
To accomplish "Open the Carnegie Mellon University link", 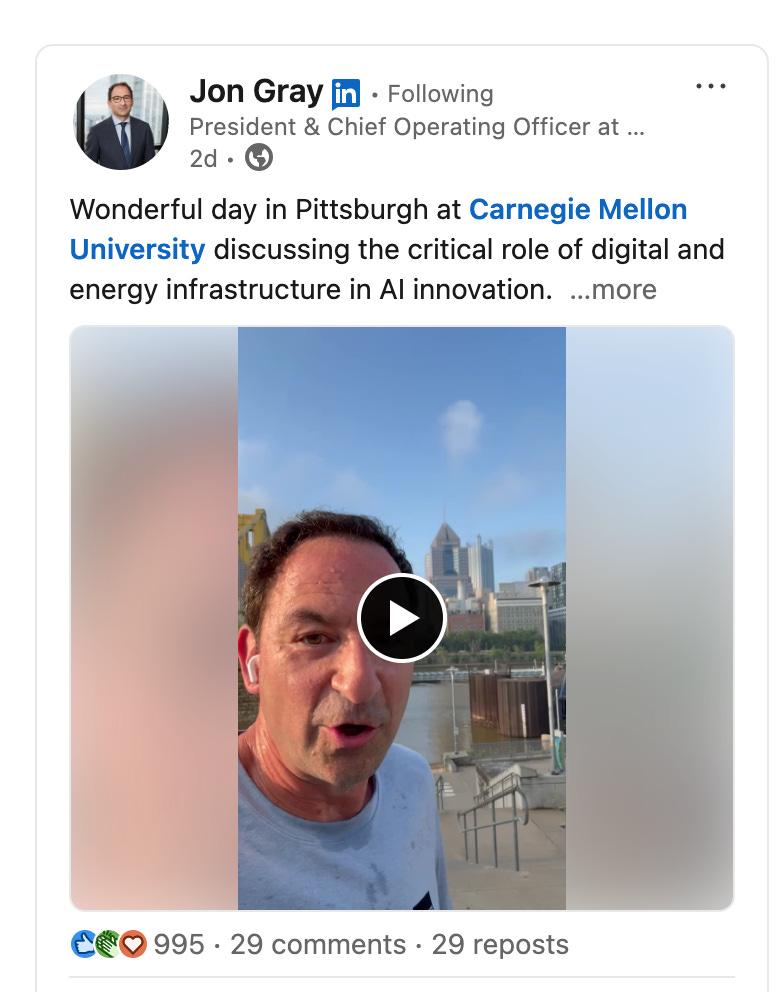I will (x=378, y=229).
